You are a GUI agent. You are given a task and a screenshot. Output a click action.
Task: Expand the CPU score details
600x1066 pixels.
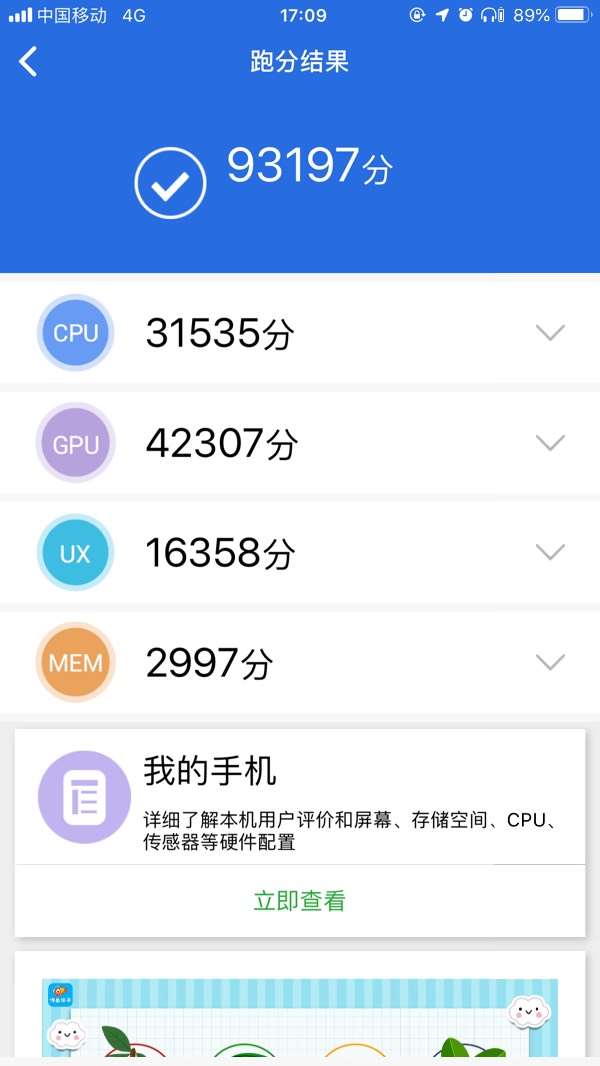[550, 332]
